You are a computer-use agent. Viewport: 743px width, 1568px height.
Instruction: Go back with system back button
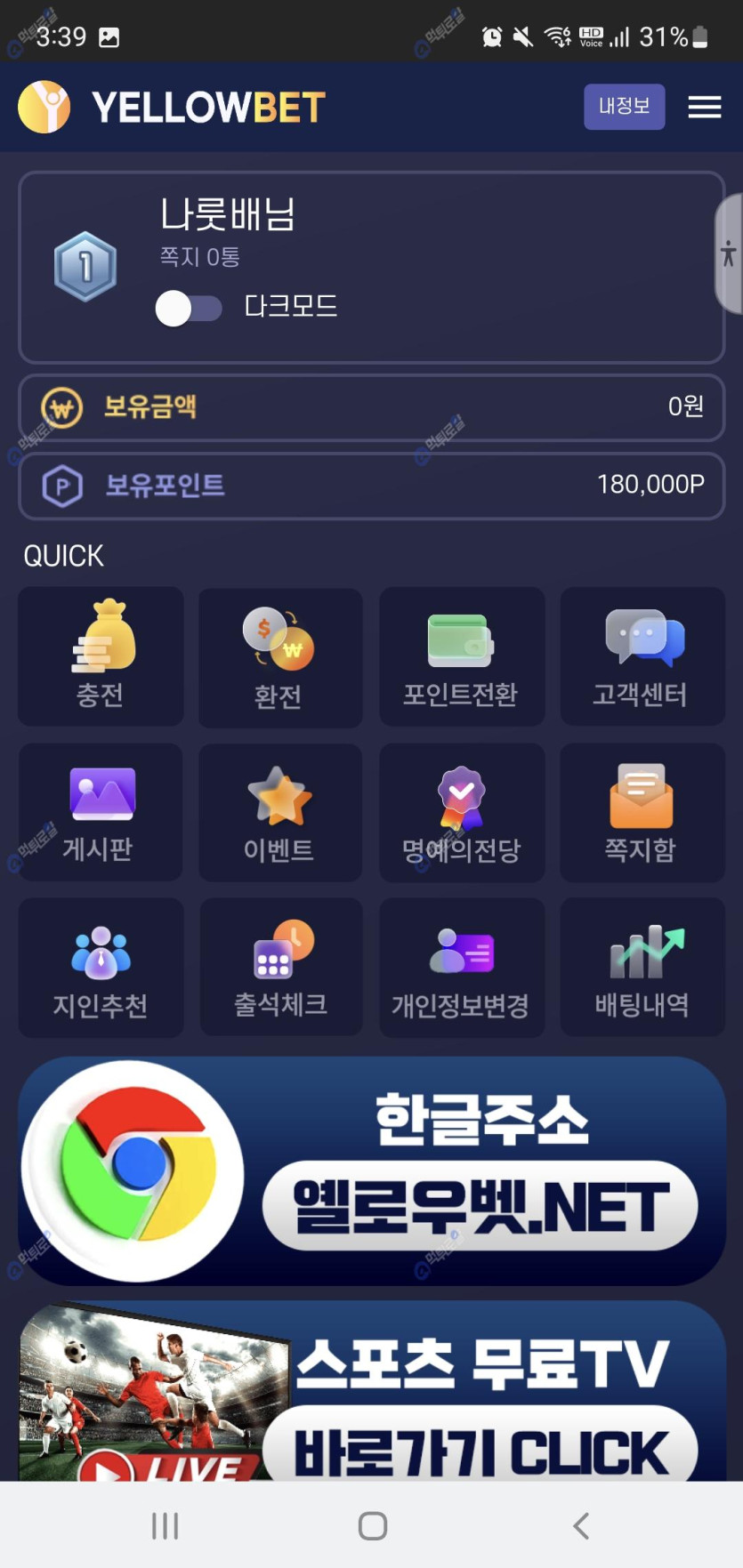pyautogui.click(x=581, y=1525)
